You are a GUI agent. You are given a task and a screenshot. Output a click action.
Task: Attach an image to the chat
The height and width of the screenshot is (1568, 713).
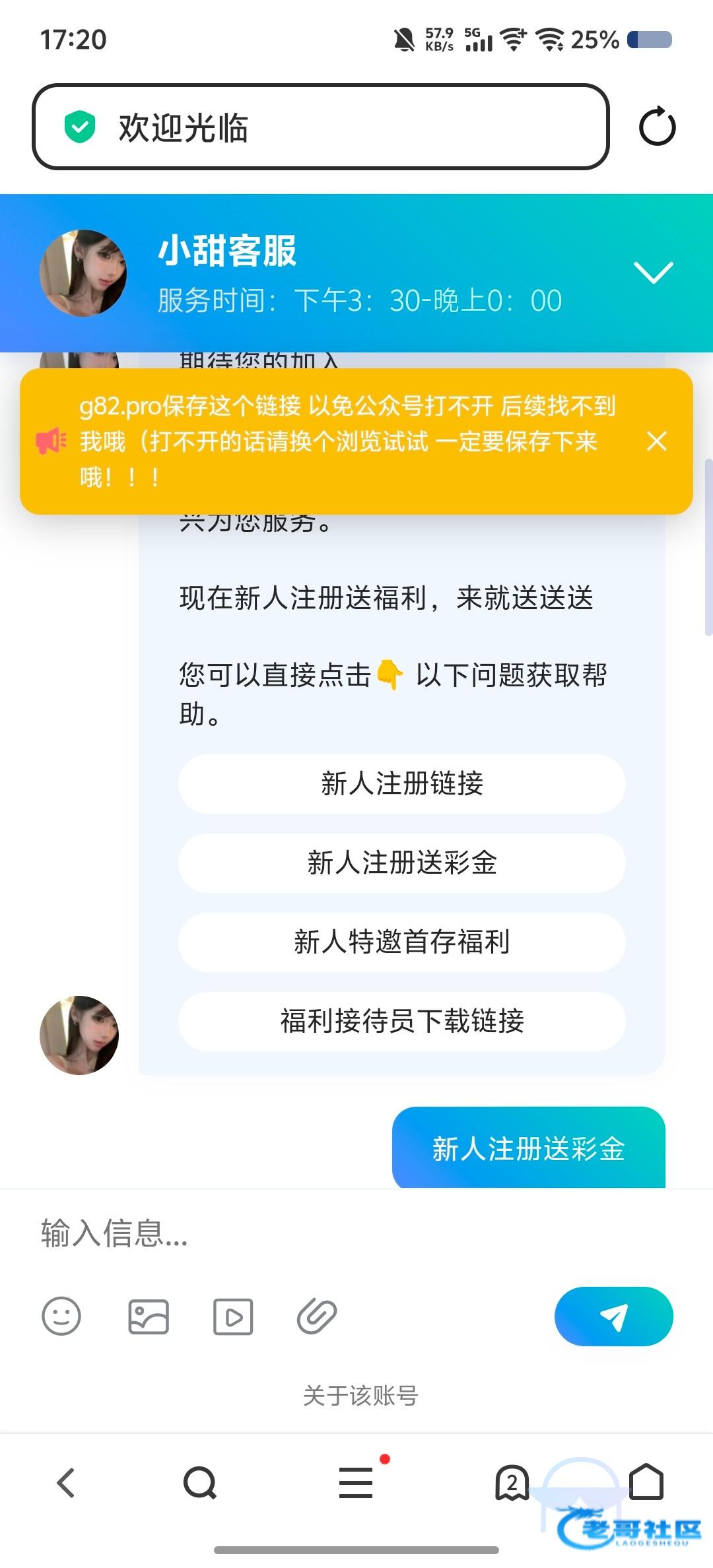tap(148, 1317)
